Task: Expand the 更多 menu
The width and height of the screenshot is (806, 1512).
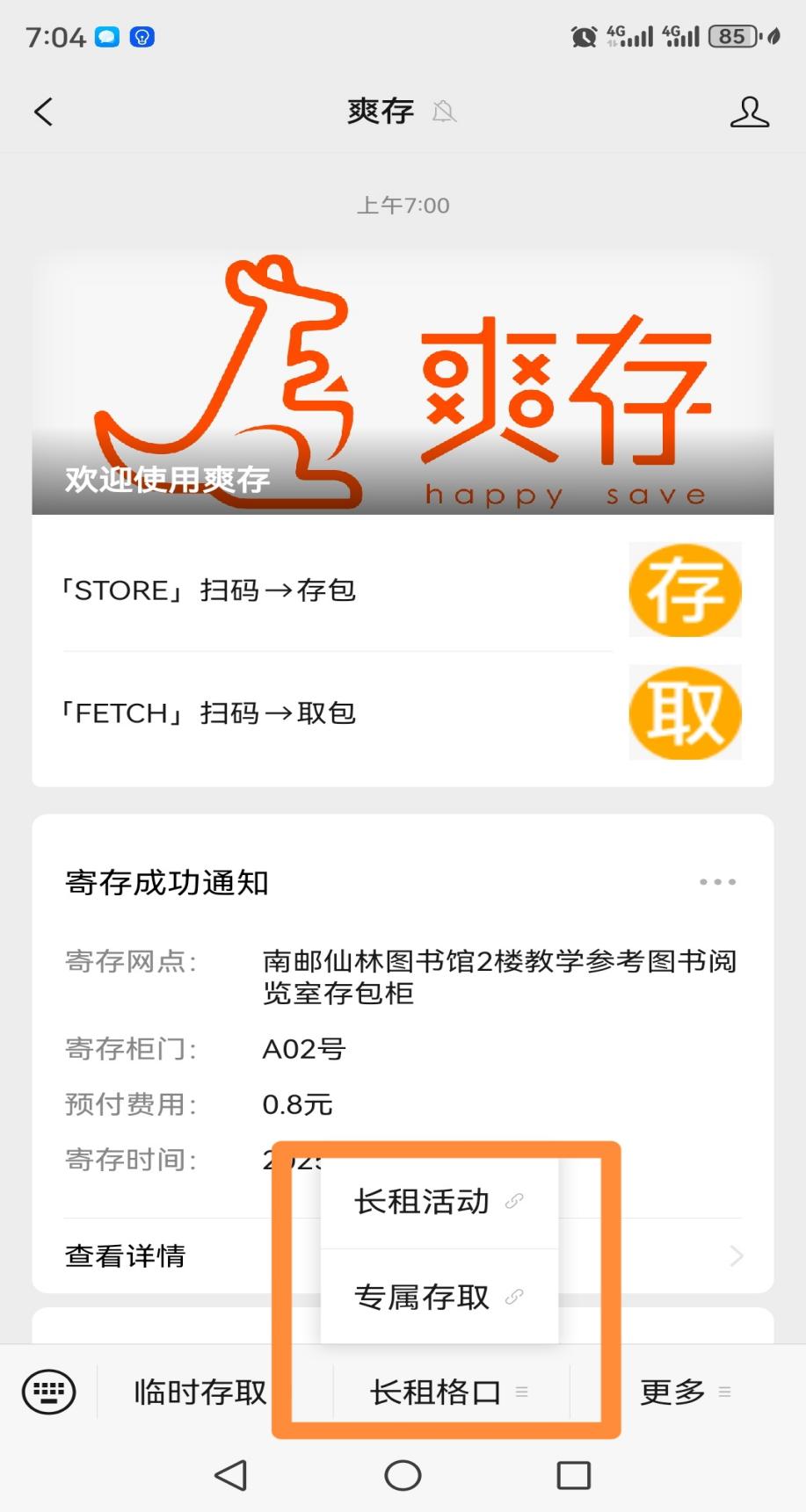Action: click(686, 1392)
